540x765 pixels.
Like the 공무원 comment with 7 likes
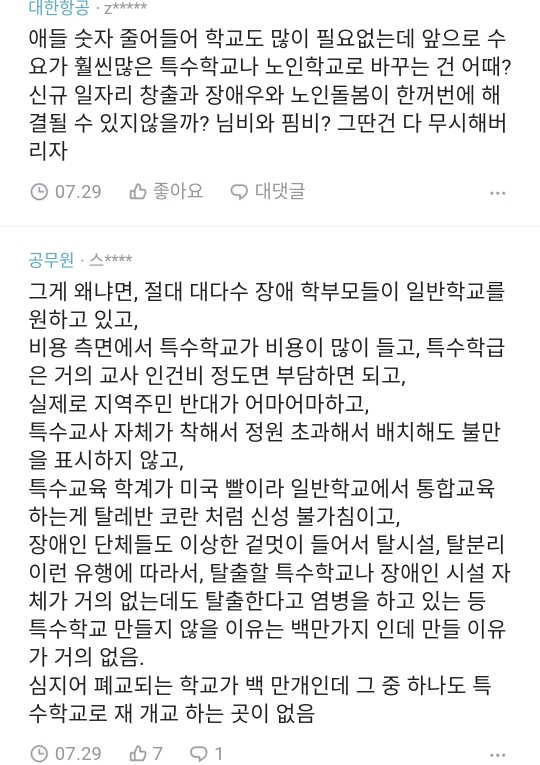click(x=146, y=753)
